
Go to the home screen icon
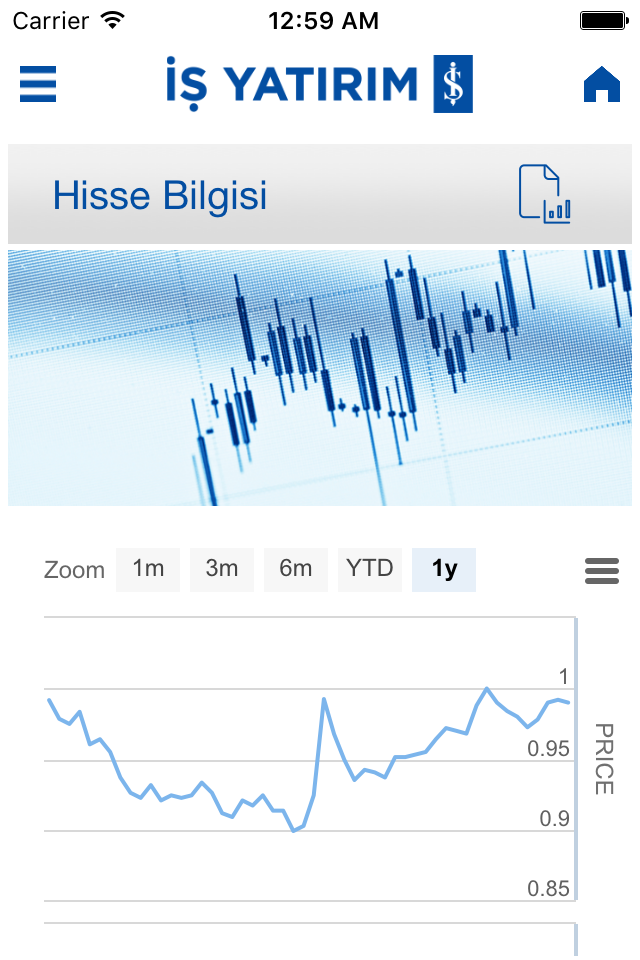[602, 85]
